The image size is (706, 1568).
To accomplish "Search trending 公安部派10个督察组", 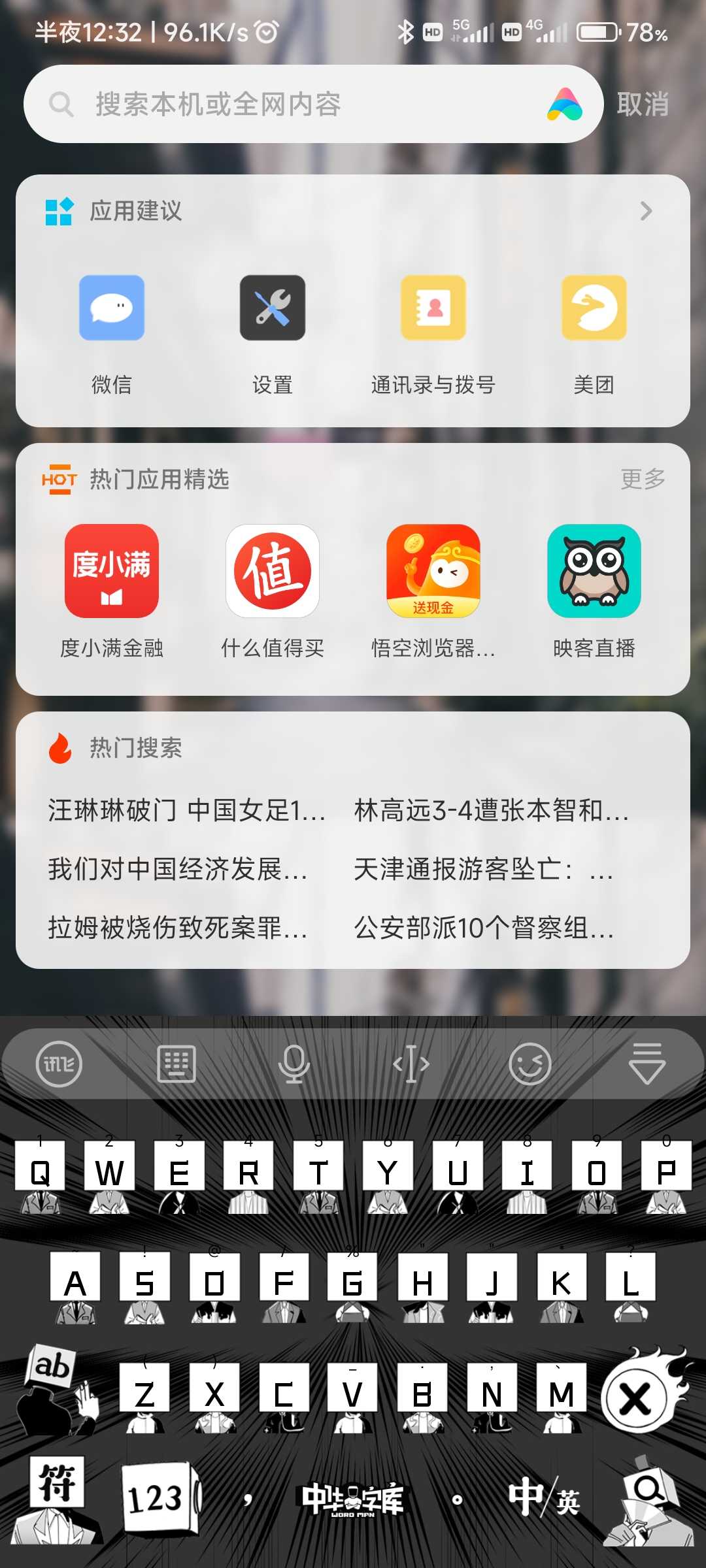I will point(484,928).
